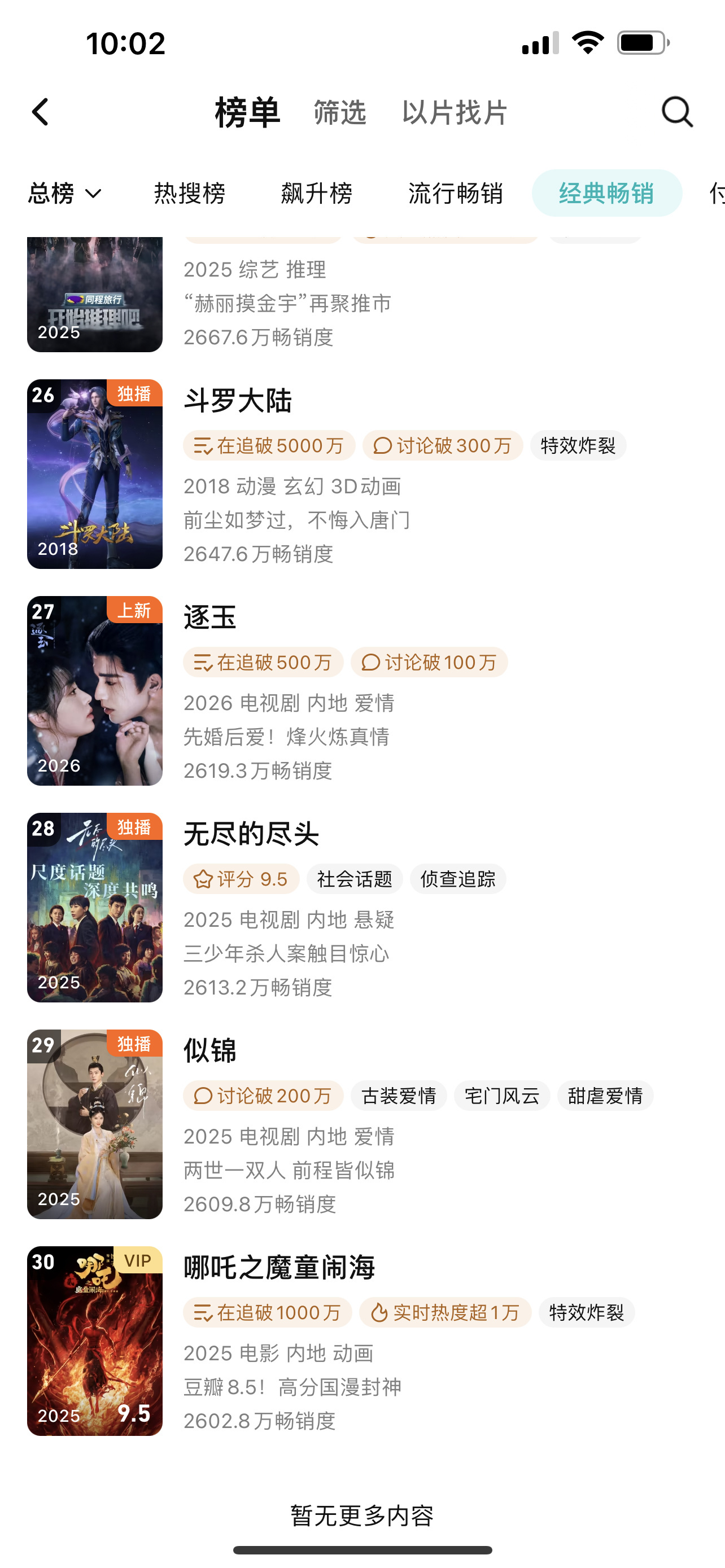Open the 2025 综艺 推理 show entry
The height and width of the screenshot is (1568, 725).
coord(362,295)
